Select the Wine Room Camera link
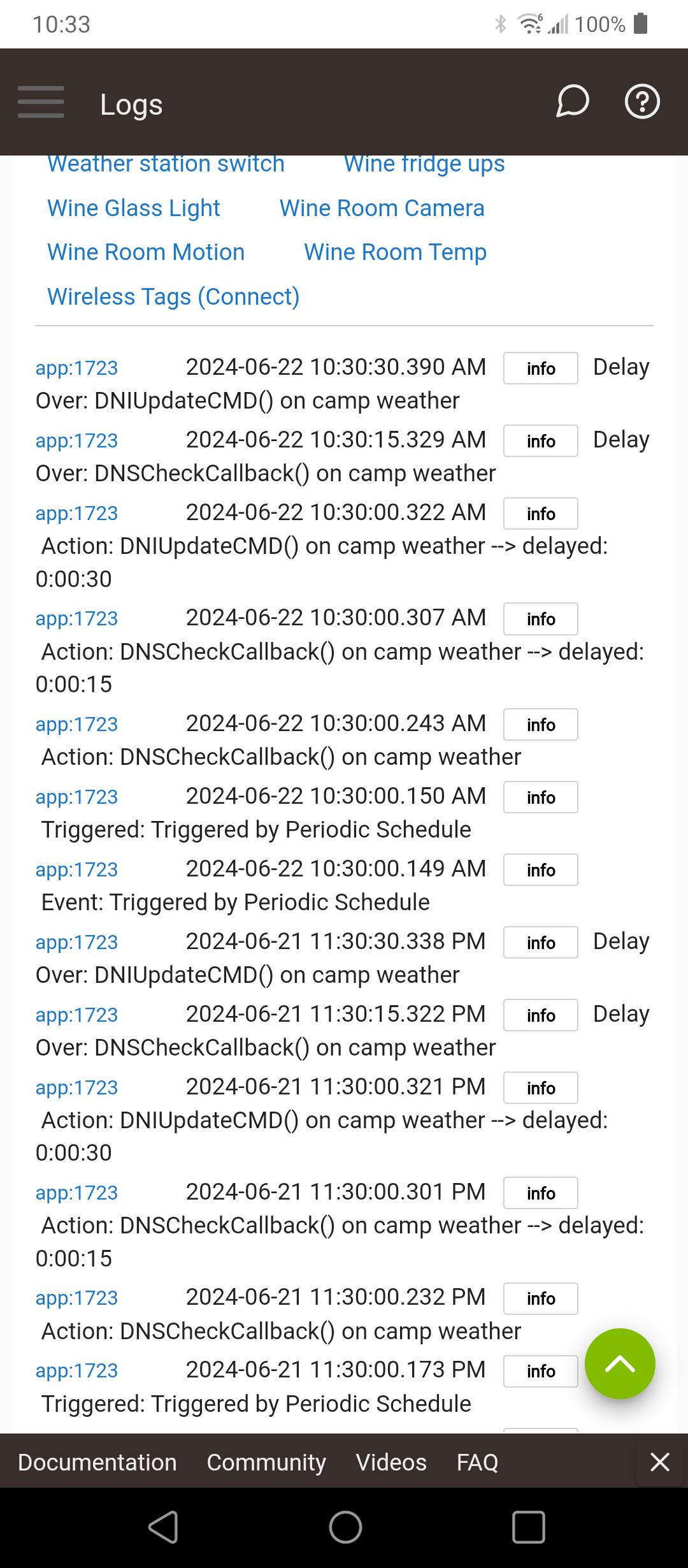 [x=382, y=208]
